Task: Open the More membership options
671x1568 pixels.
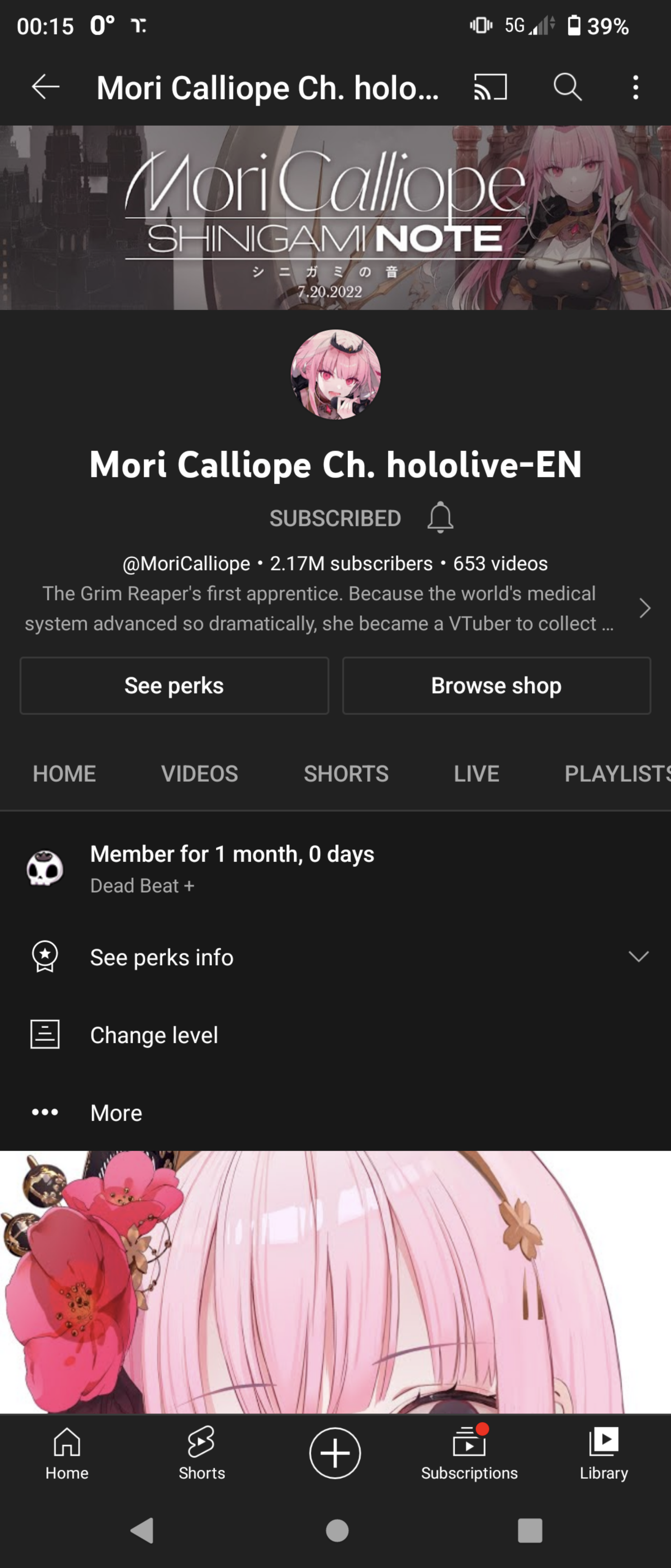Action: pyautogui.click(x=116, y=1113)
